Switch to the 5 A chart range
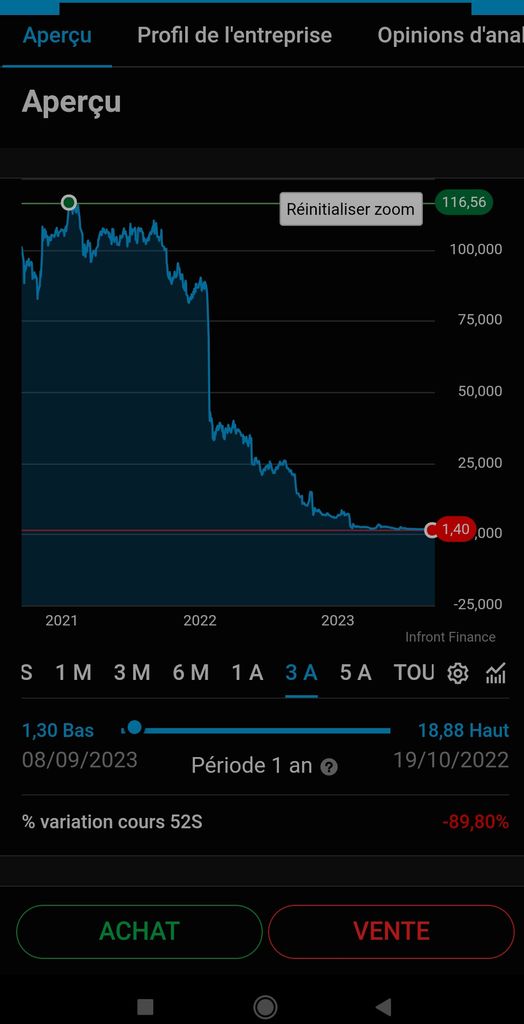Viewport: 524px width, 1024px height. [x=355, y=673]
